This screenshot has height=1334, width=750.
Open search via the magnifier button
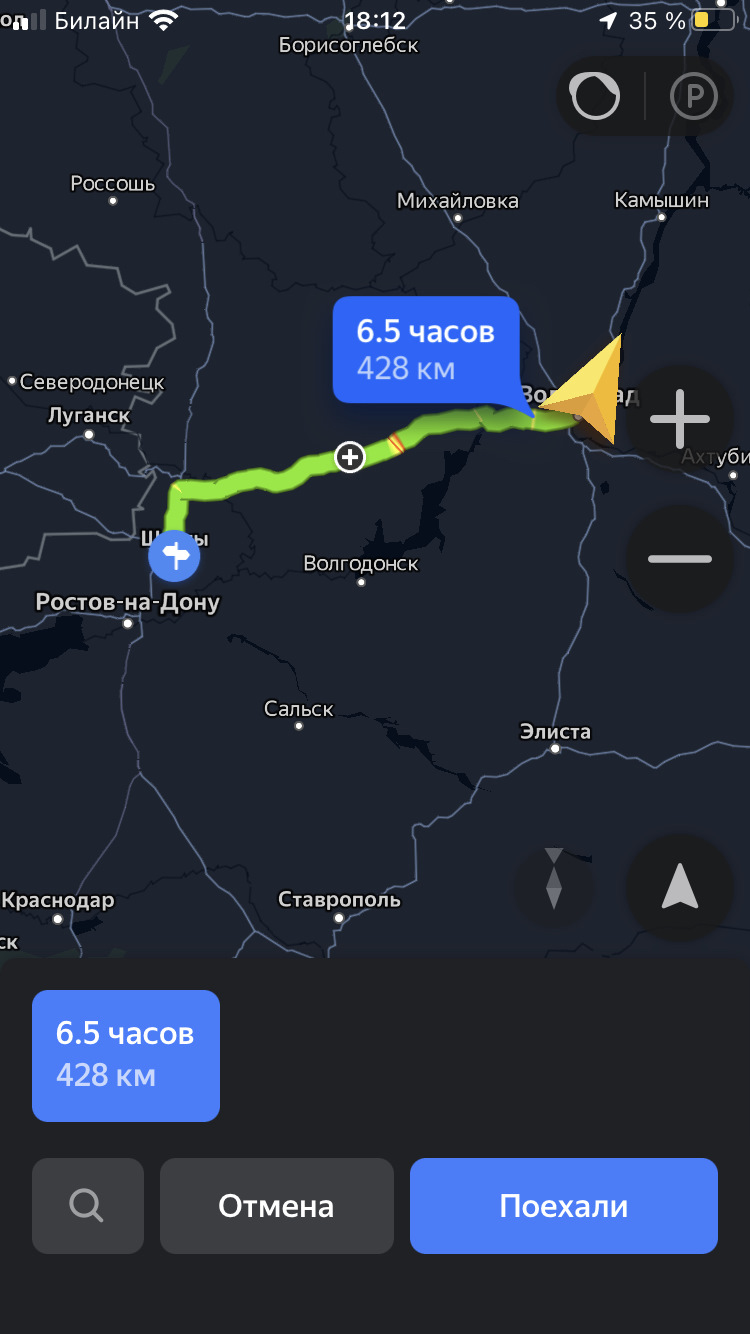click(87, 1206)
